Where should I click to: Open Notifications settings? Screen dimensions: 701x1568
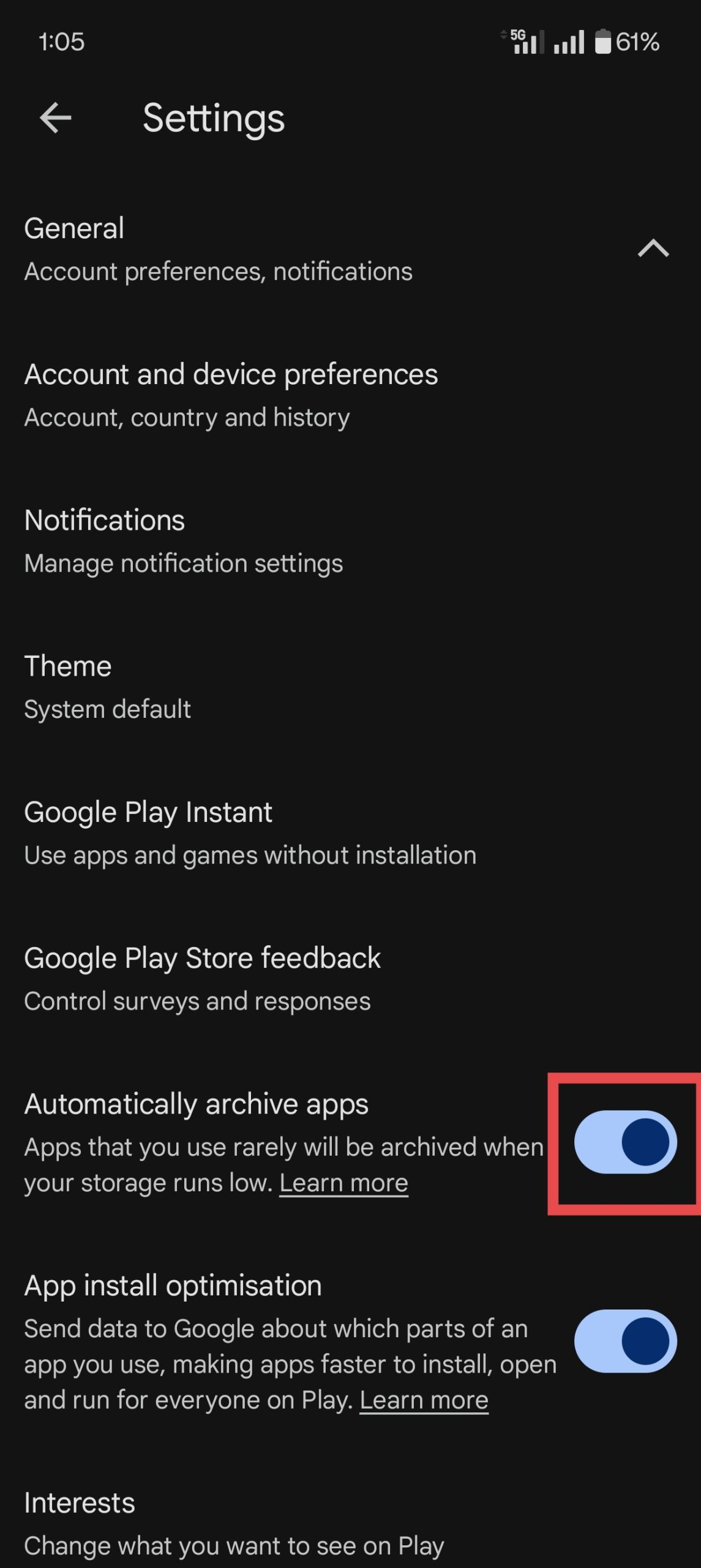click(183, 540)
